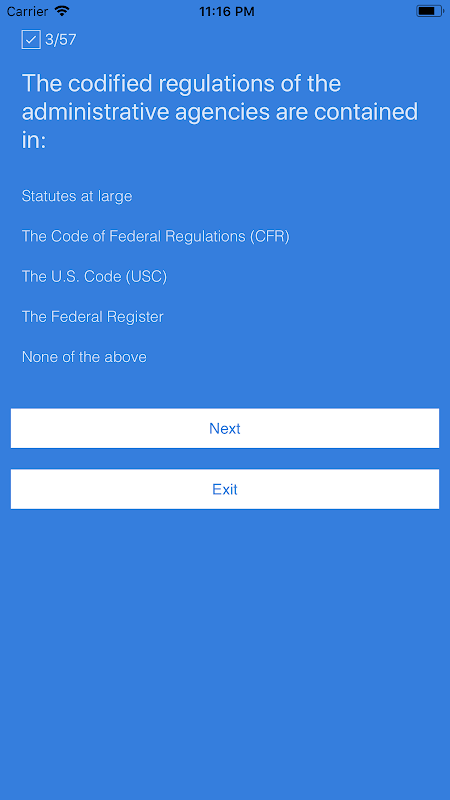Select The Federal Register option
This screenshot has height=800, width=450.
point(92,317)
